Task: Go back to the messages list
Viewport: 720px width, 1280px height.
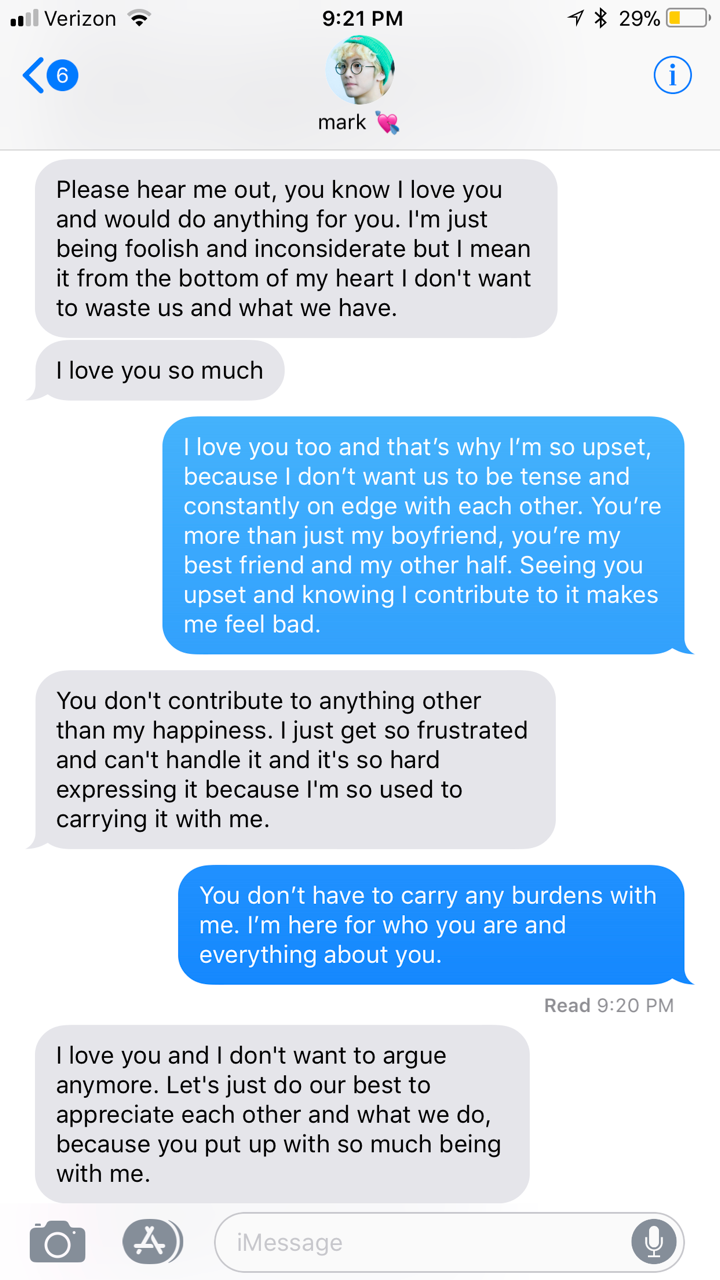Action: coord(48,76)
